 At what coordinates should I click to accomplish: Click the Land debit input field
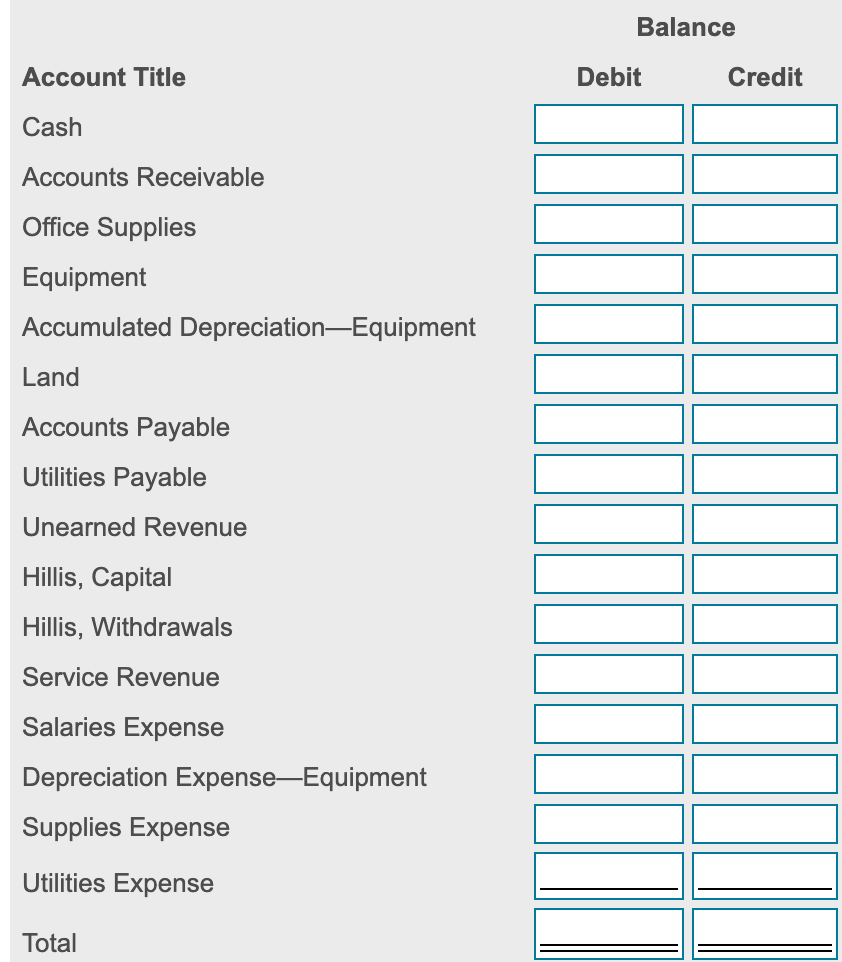coord(608,374)
